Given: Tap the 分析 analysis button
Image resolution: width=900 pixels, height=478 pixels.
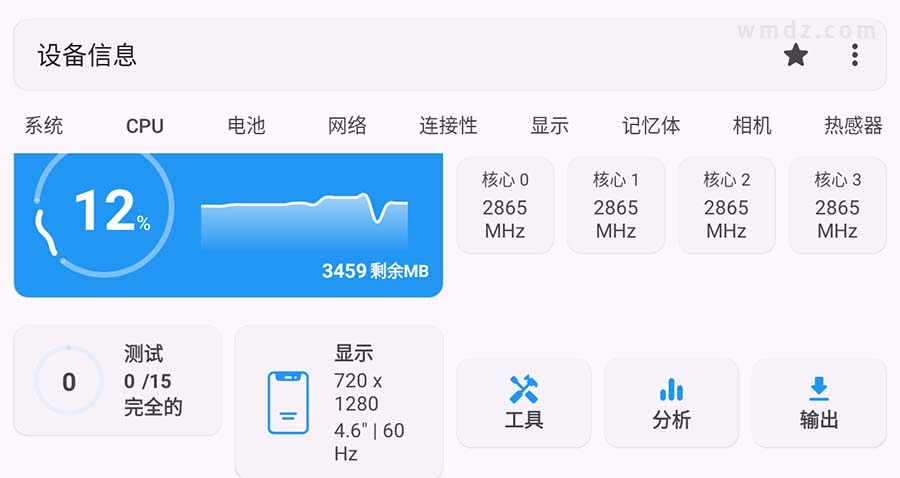Looking at the screenshot, I should 671,402.
